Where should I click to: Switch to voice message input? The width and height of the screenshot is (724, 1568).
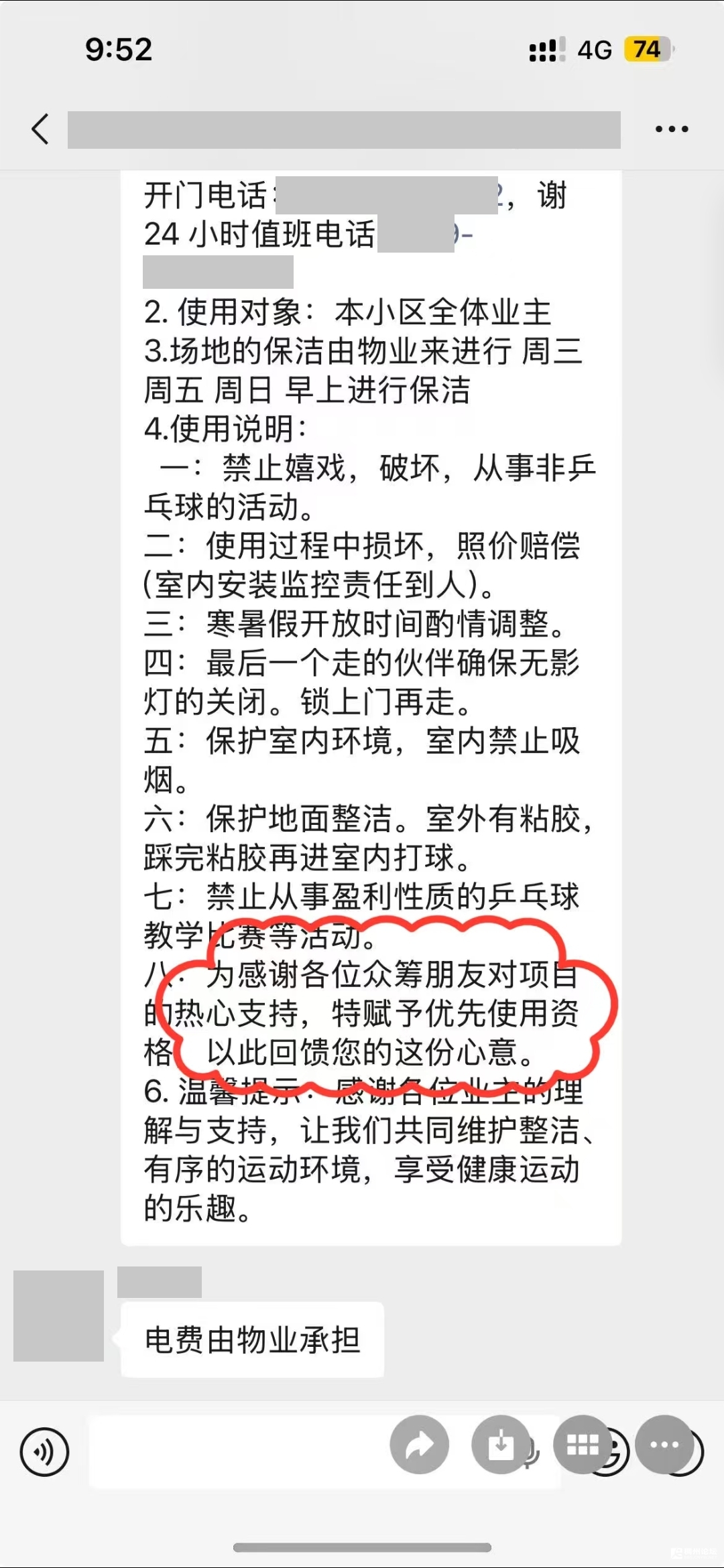44,1452
